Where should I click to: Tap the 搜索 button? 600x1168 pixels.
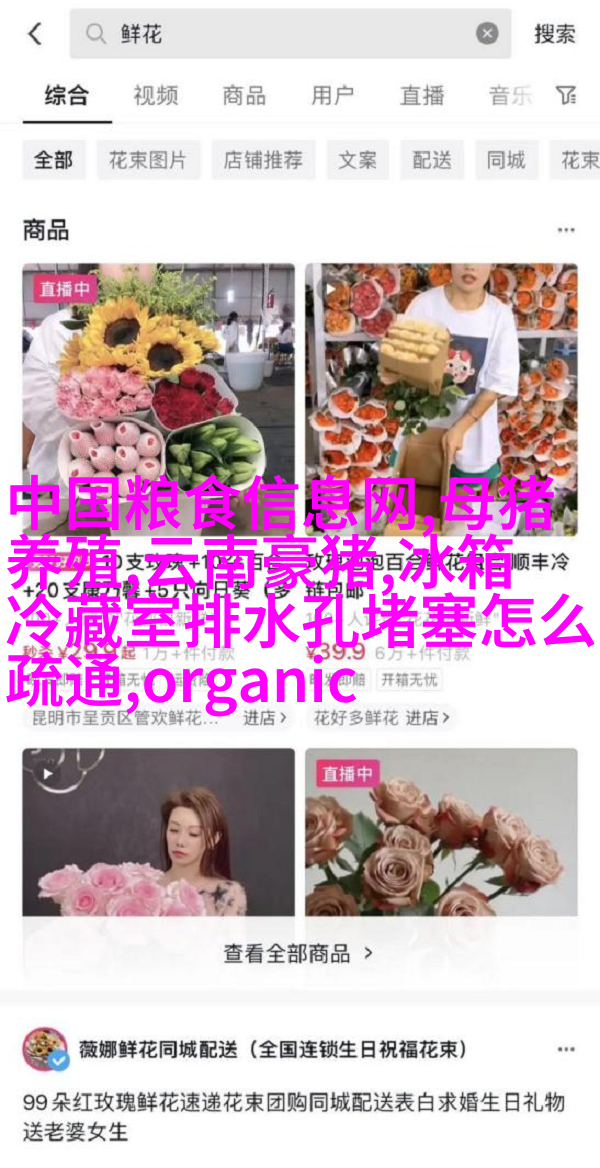point(554,34)
